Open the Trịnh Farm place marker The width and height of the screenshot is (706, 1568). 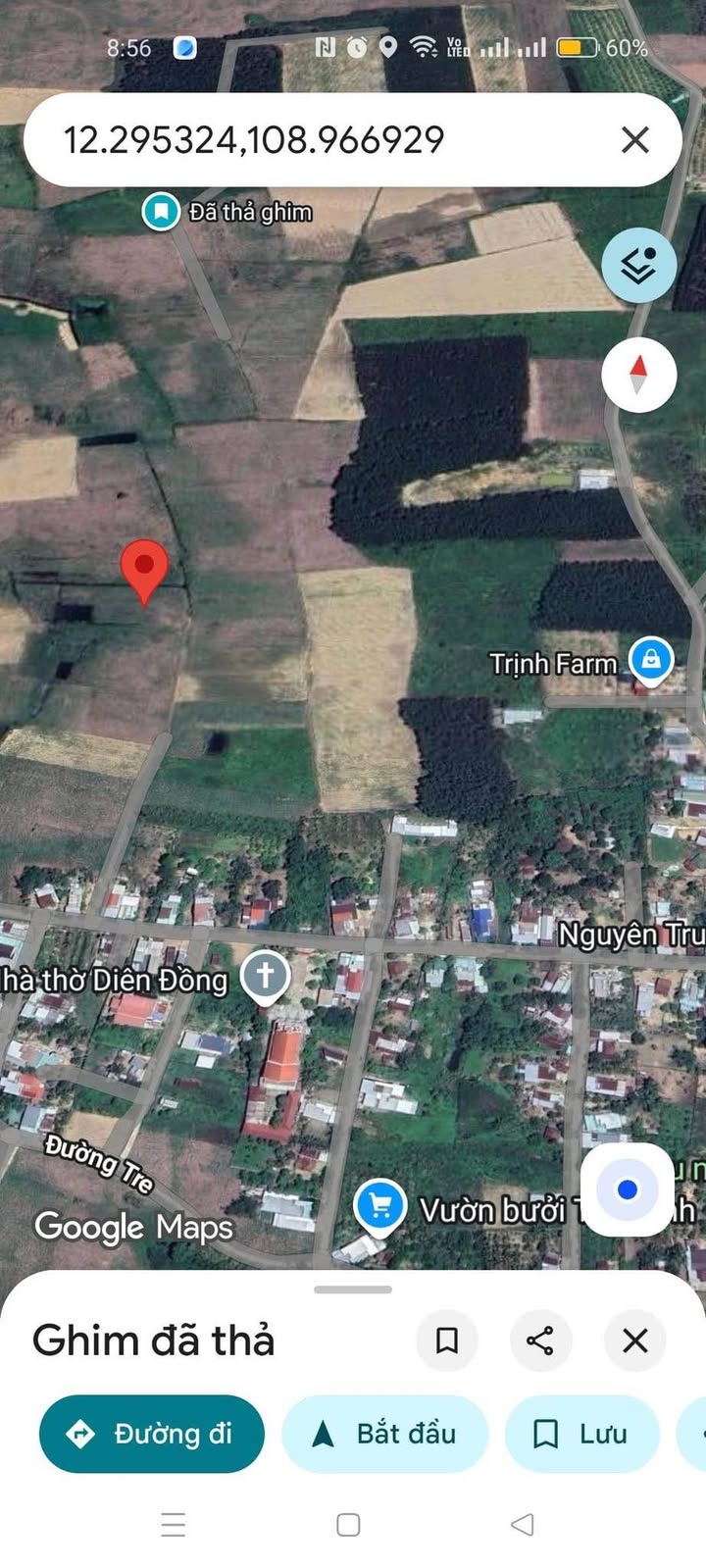pyautogui.click(x=650, y=660)
